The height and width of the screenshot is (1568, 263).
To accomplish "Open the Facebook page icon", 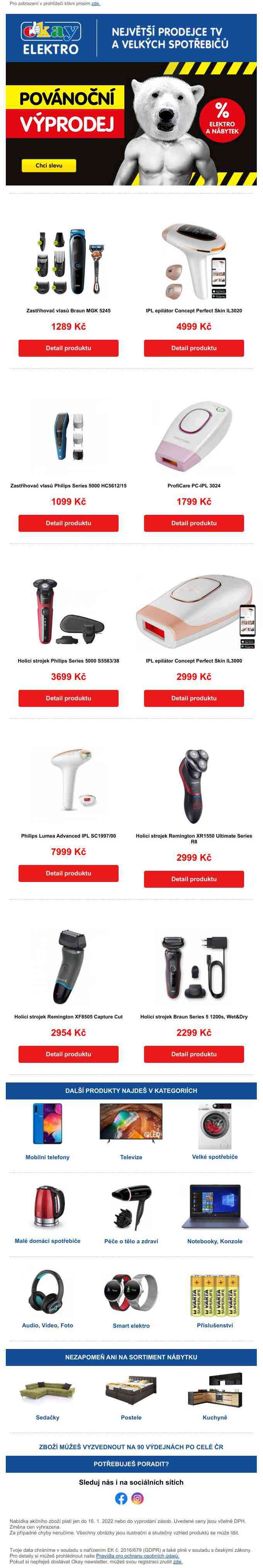I will coord(121,1498).
